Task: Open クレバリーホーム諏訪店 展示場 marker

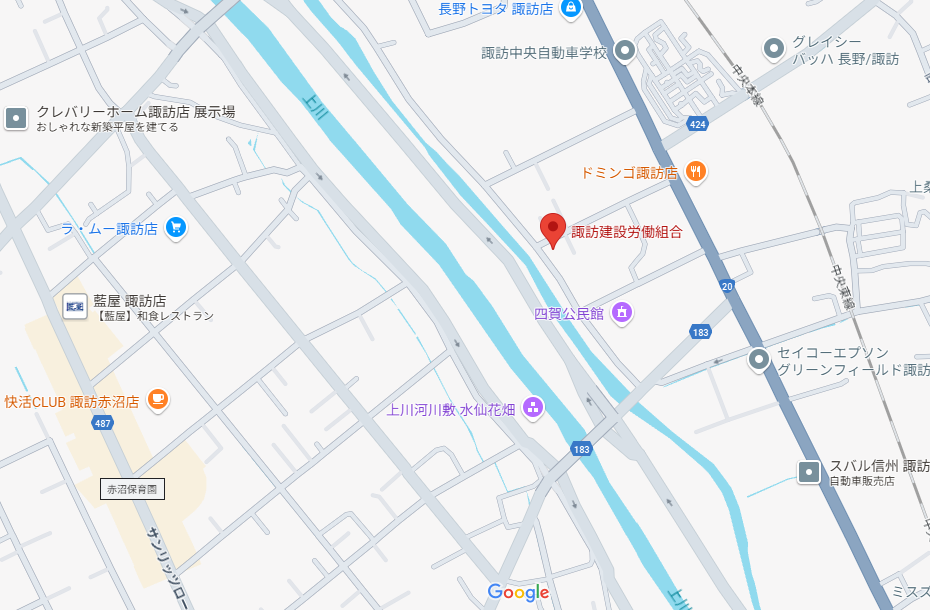Action: (x=16, y=118)
